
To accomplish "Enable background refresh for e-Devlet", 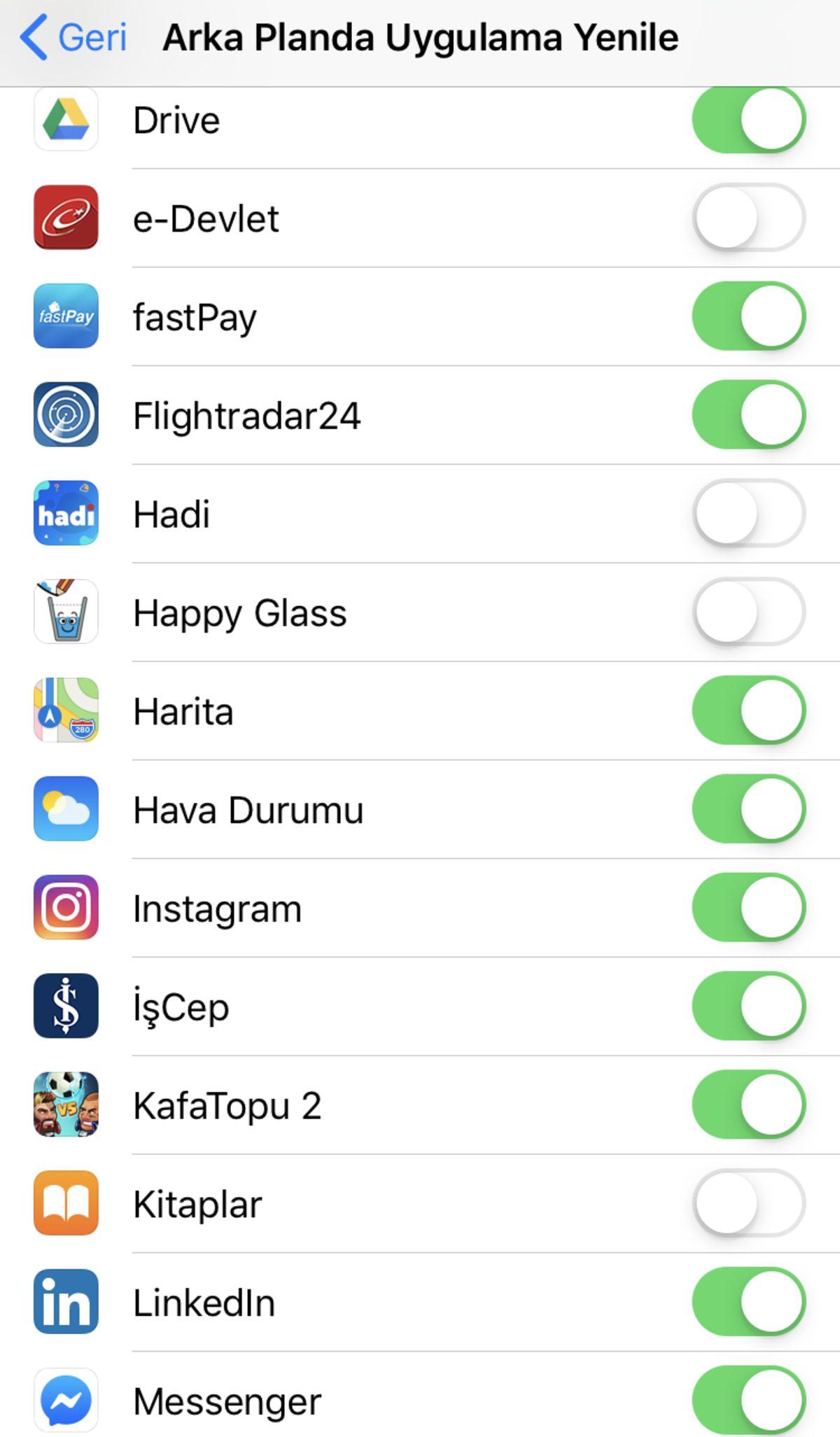I will click(x=748, y=217).
